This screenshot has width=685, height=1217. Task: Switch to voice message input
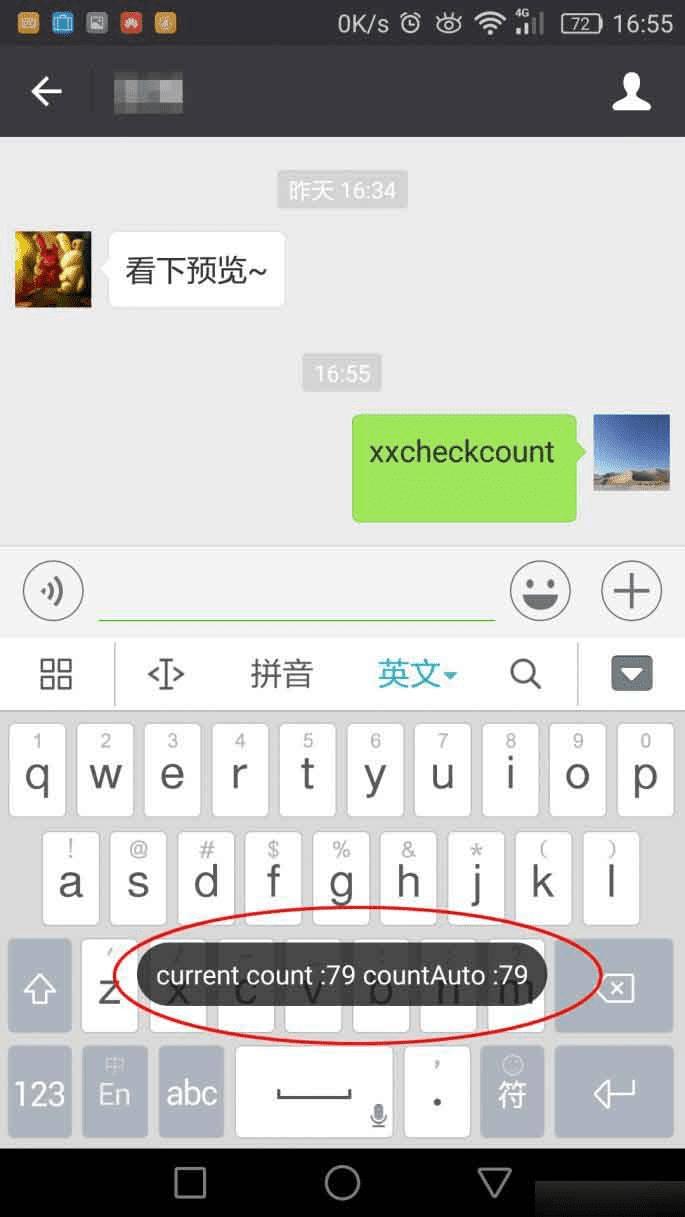[x=53, y=591]
